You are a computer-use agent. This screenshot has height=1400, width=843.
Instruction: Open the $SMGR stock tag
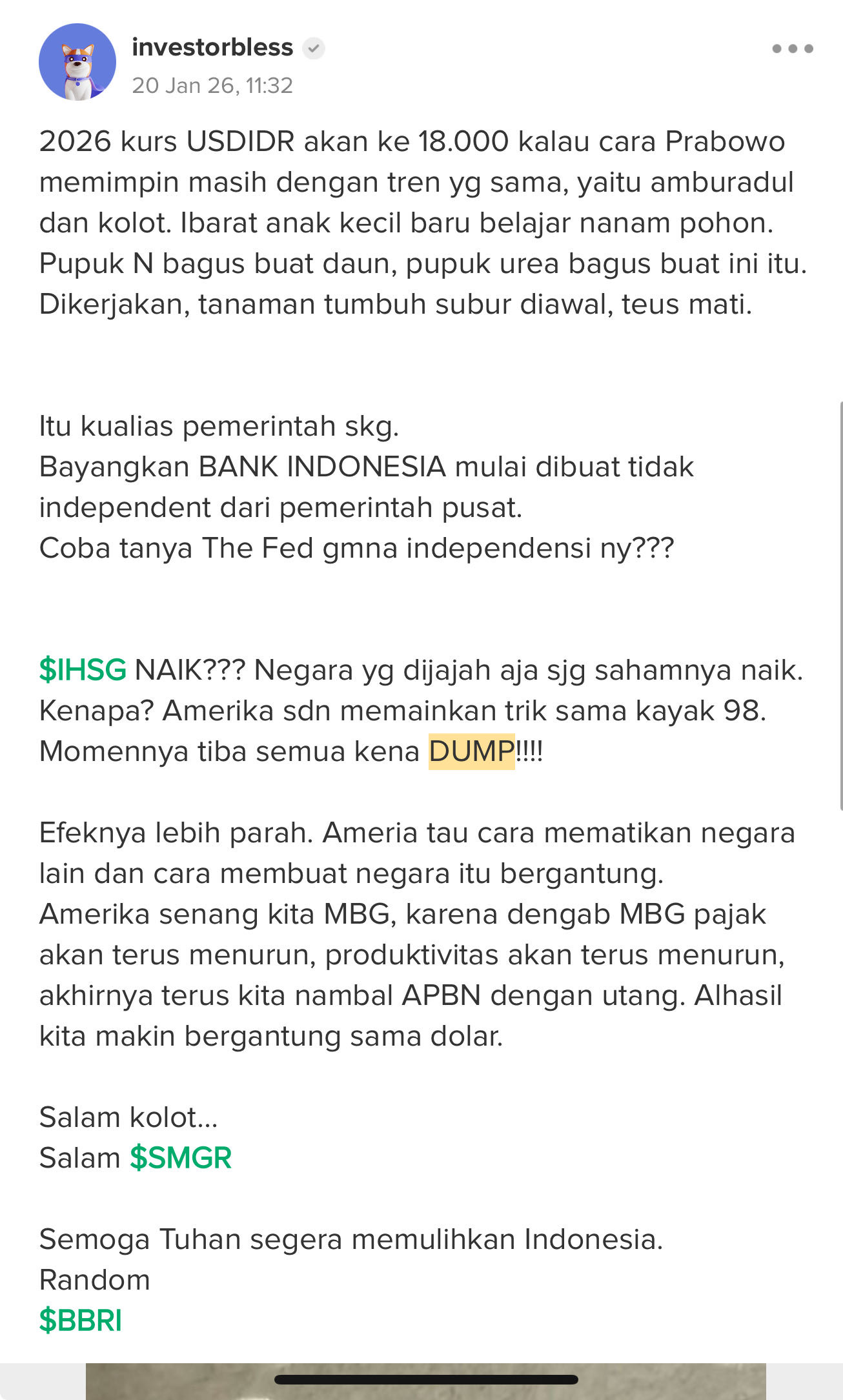181,1158
